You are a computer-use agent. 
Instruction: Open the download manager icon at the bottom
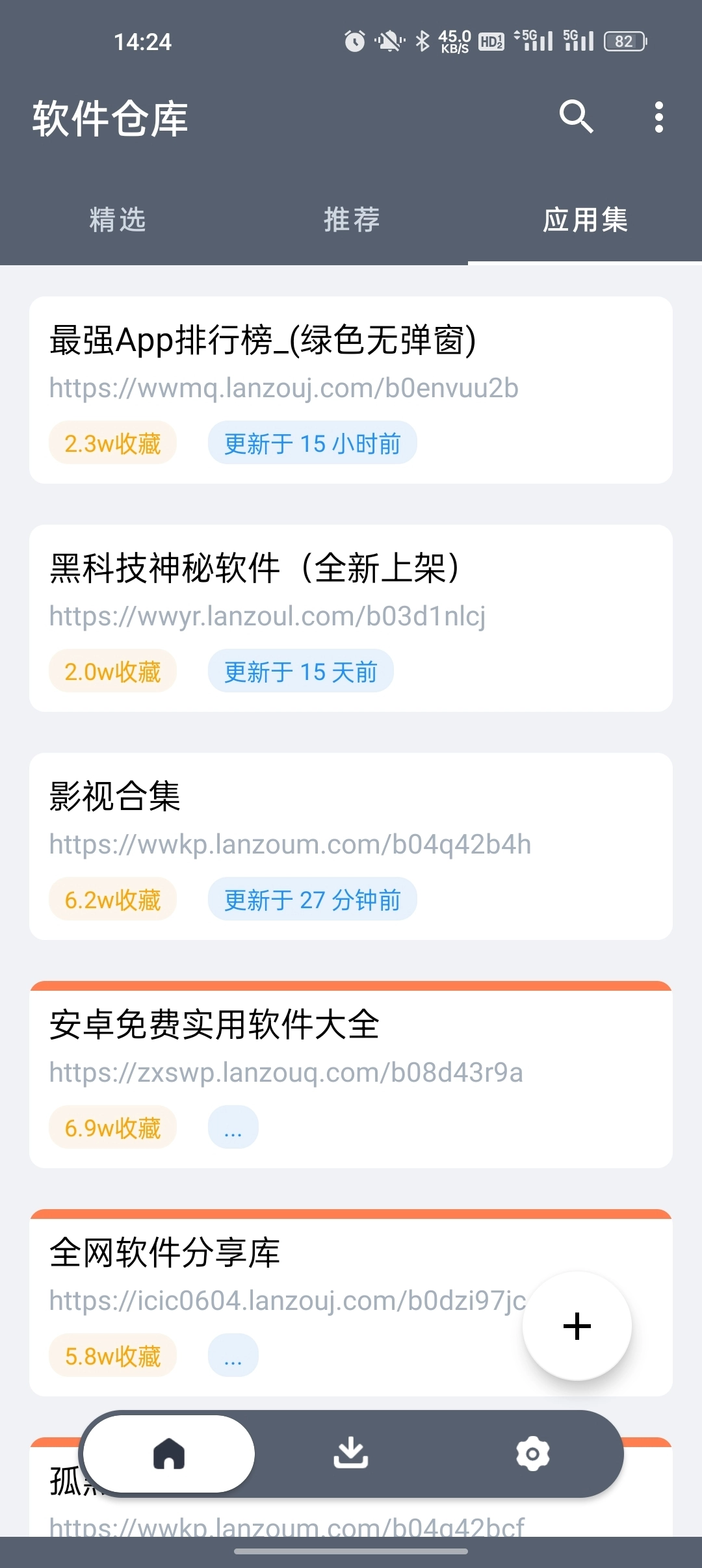click(351, 1455)
